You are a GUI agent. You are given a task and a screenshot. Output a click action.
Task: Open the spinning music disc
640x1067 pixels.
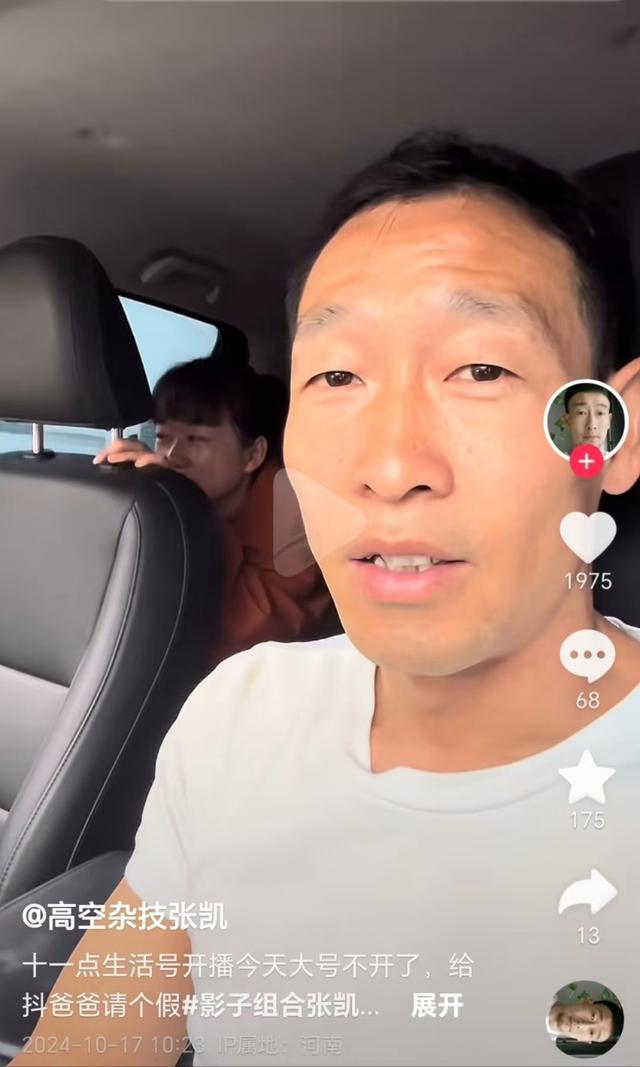click(585, 1018)
